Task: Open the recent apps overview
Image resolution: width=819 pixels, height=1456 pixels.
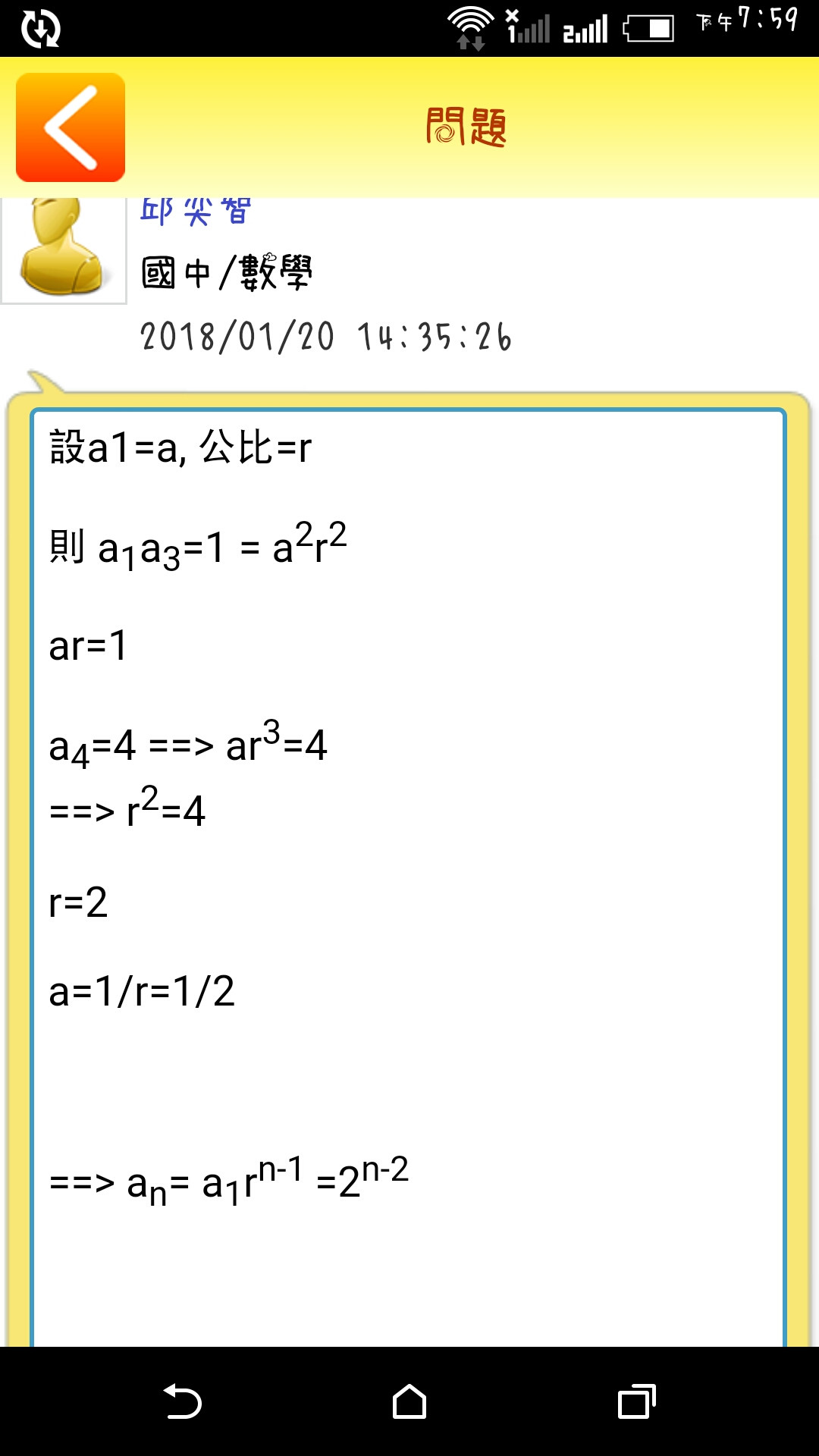Action: pyautogui.click(x=637, y=1401)
